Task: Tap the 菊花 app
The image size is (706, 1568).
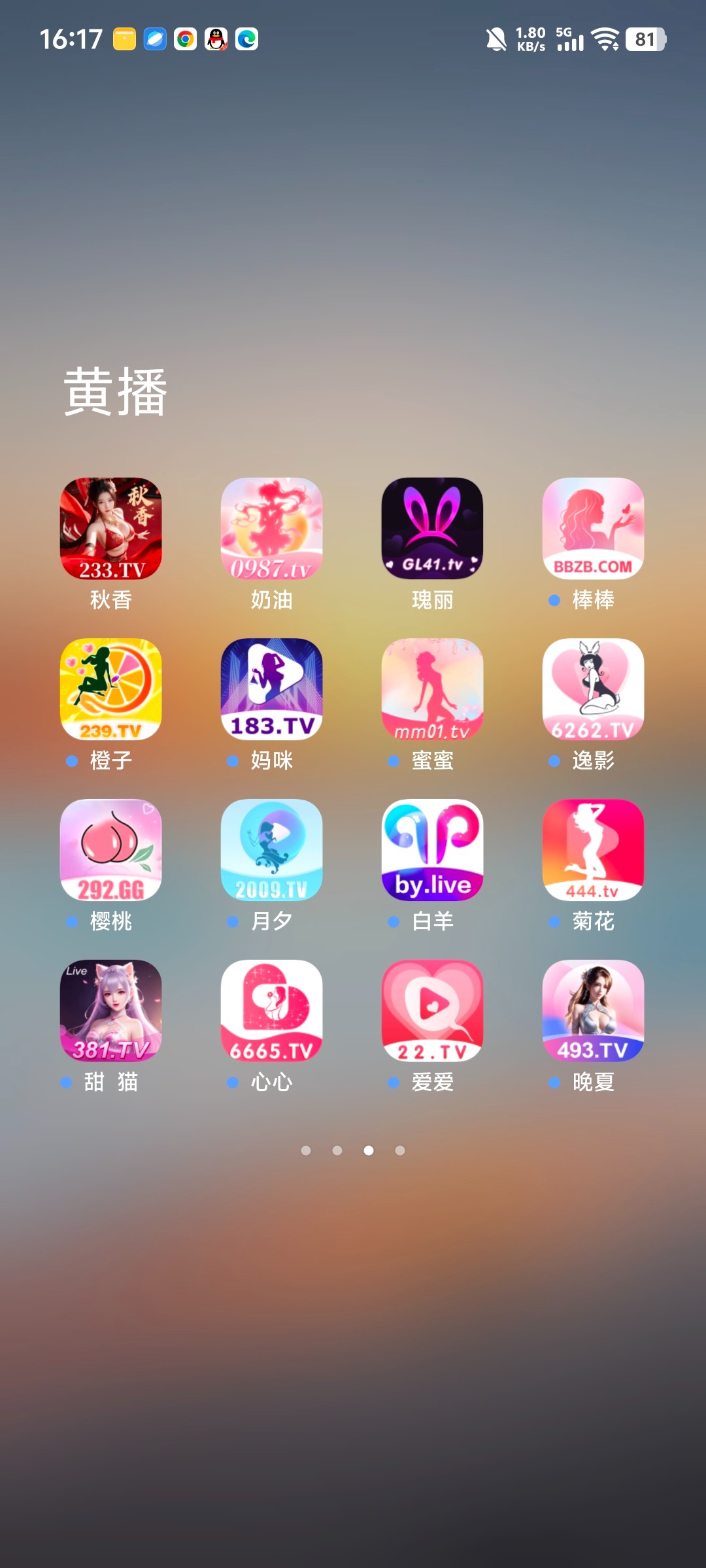Action: tap(593, 849)
